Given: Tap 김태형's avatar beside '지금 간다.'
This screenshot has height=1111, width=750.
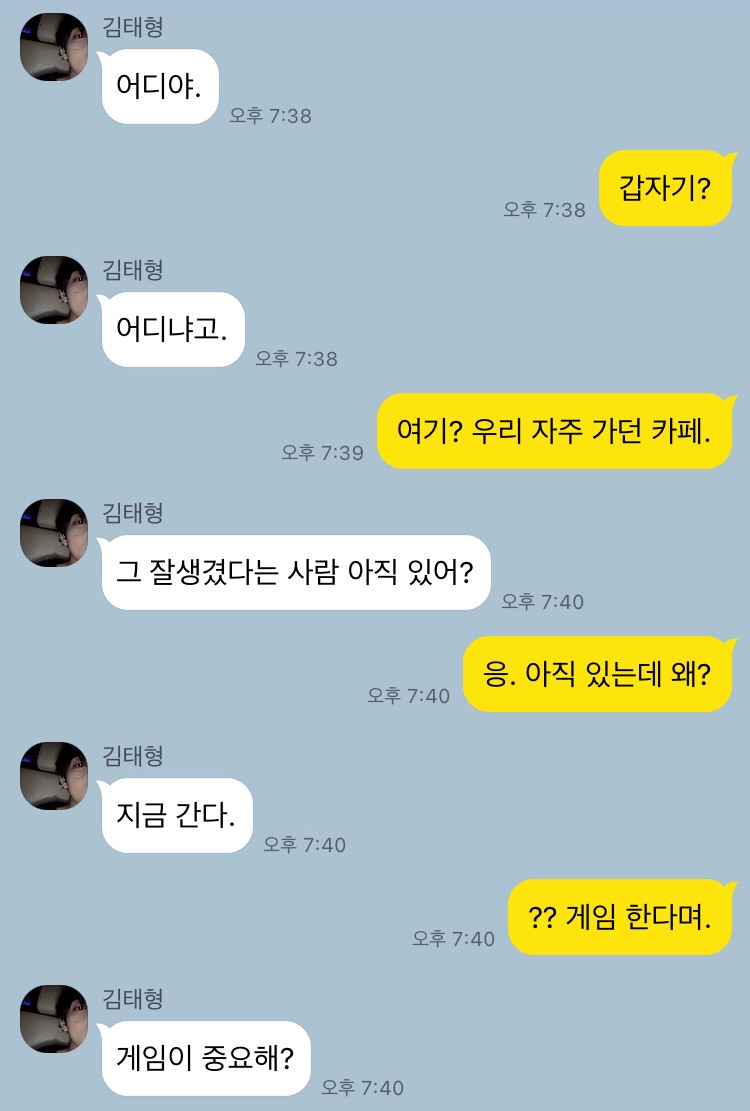Looking at the screenshot, I should [x=54, y=776].
